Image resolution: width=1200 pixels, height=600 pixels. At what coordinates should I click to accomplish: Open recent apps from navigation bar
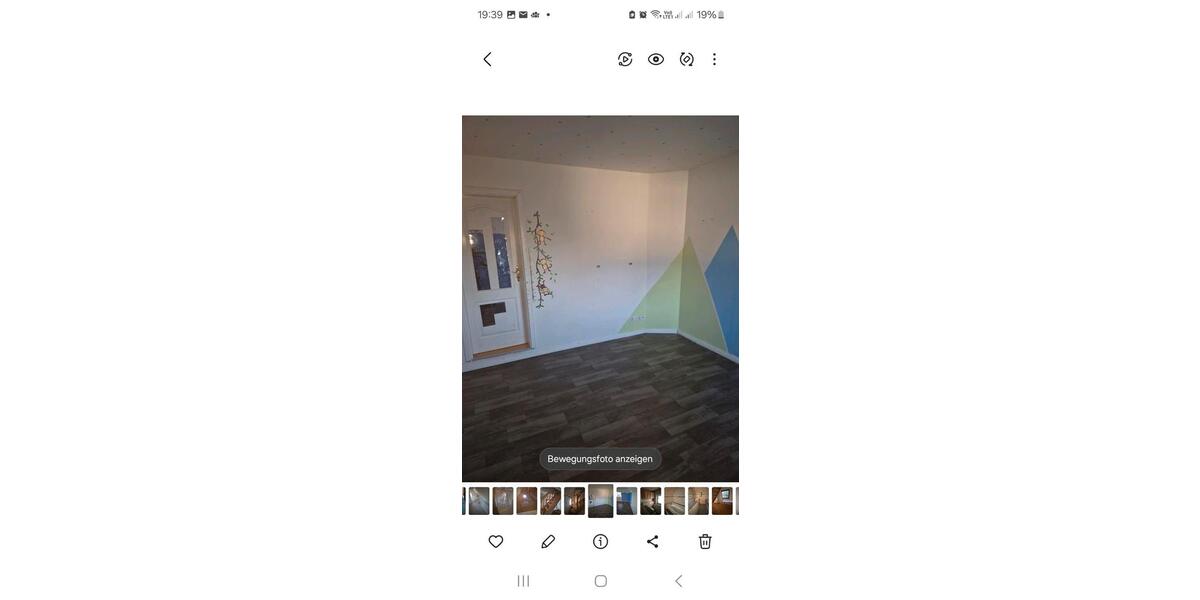[x=523, y=581]
